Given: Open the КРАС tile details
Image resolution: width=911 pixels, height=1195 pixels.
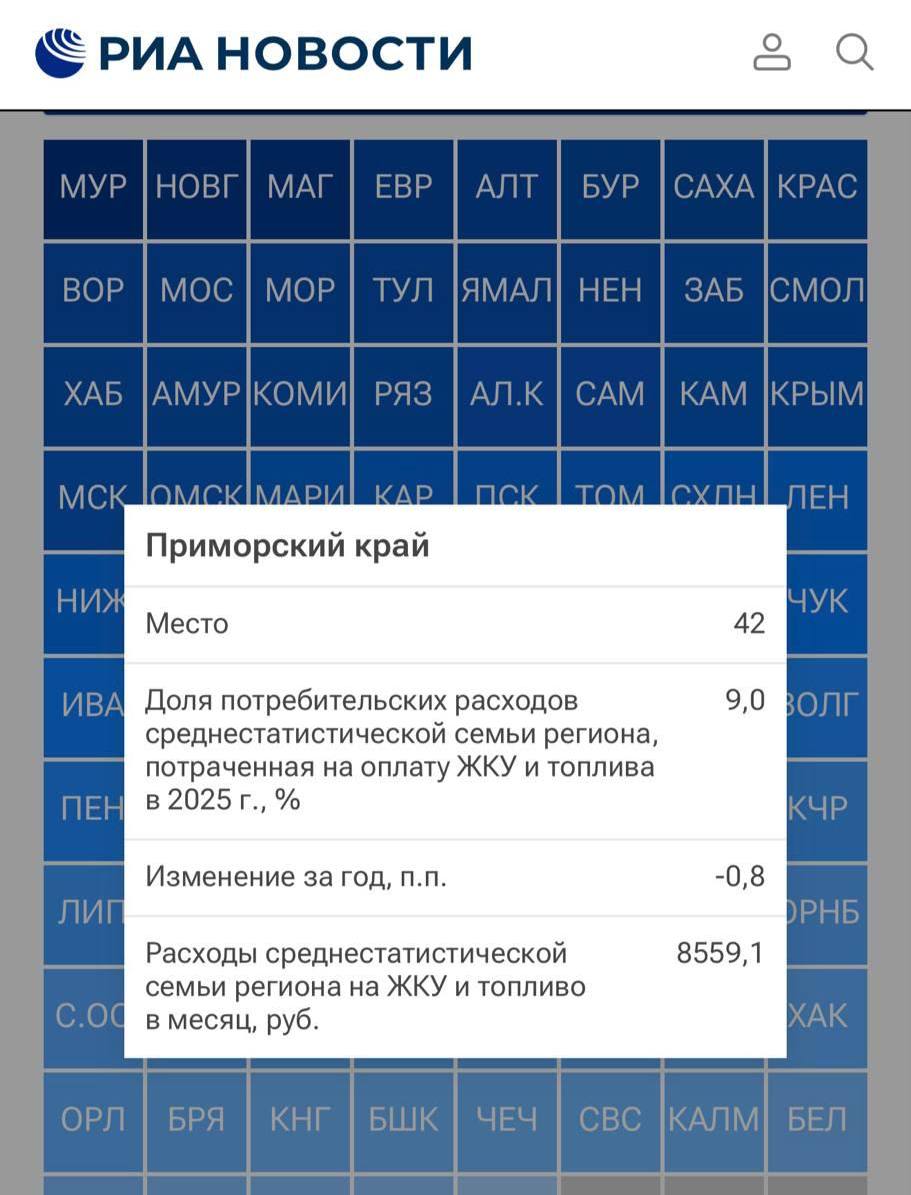Looking at the screenshot, I should click(817, 188).
